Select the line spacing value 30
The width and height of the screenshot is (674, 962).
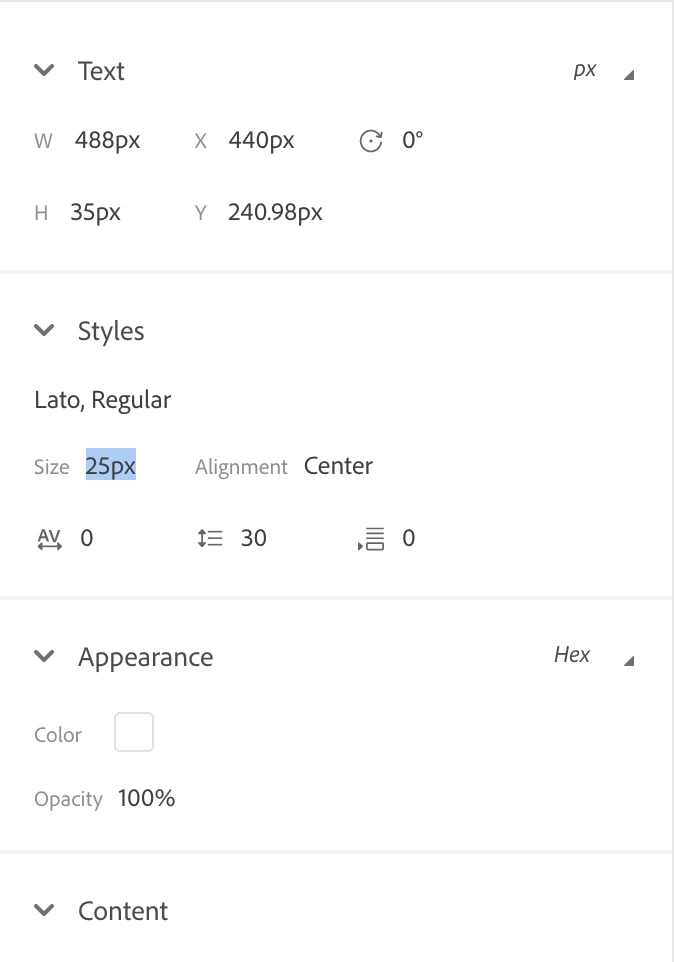coord(254,538)
